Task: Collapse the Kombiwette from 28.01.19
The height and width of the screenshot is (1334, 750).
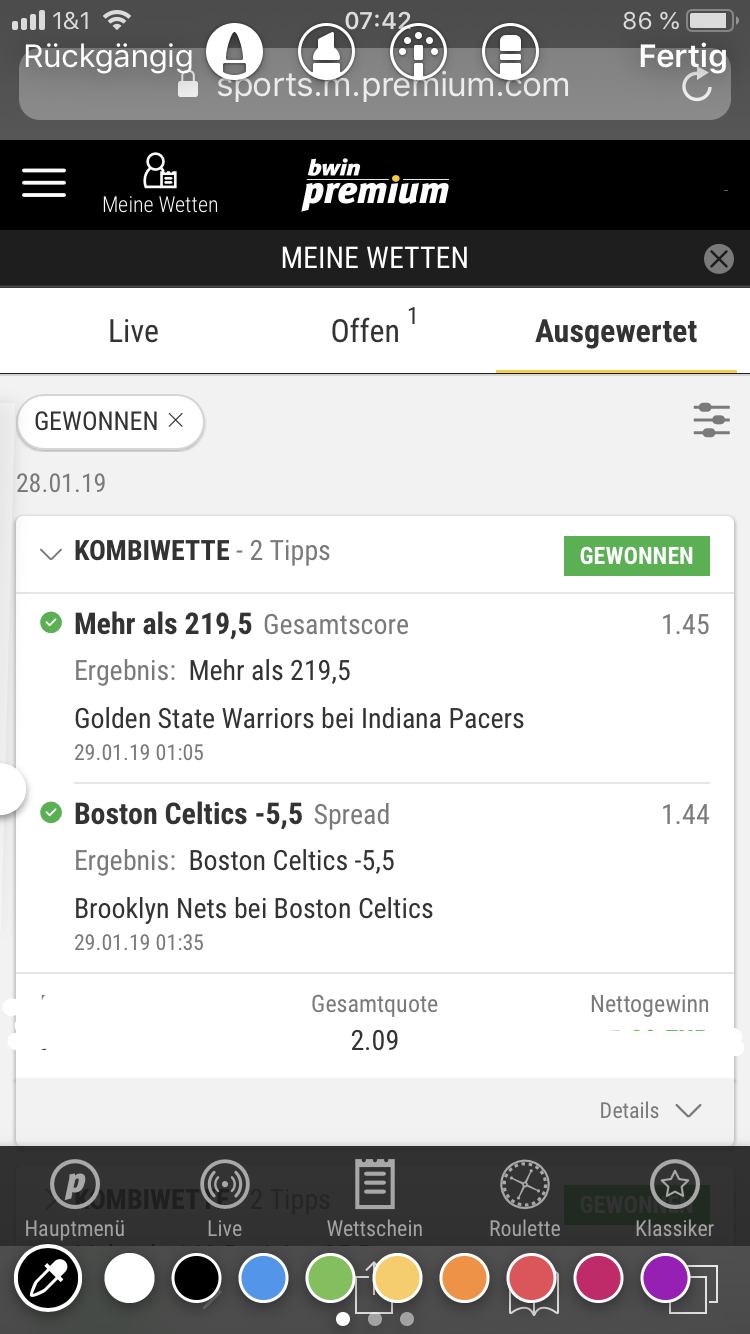Action: [50, 553]
